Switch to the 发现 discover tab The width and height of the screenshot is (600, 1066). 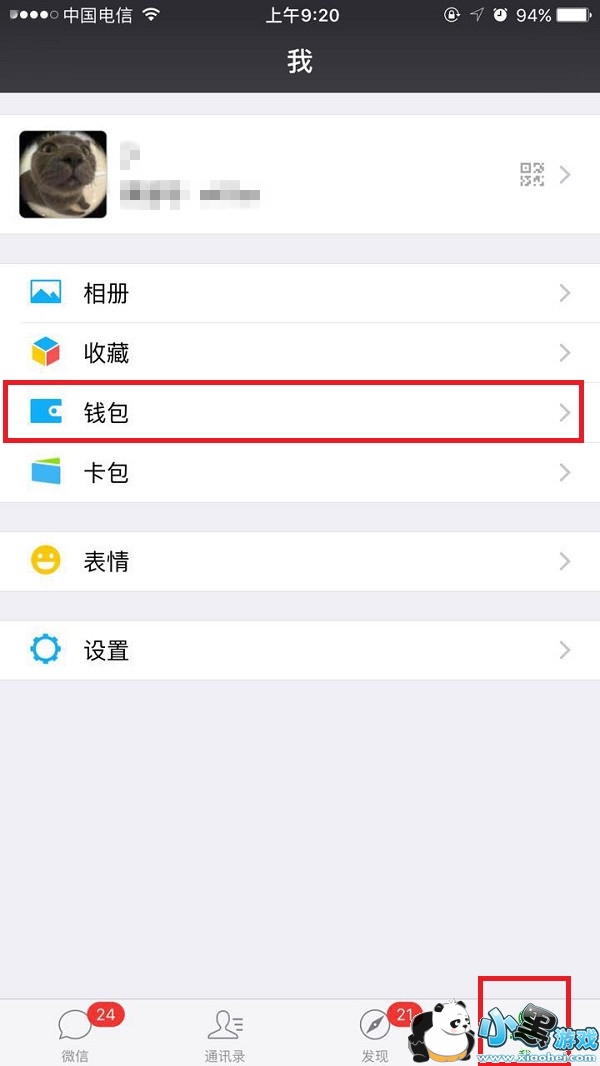(x=375, y=1033)
